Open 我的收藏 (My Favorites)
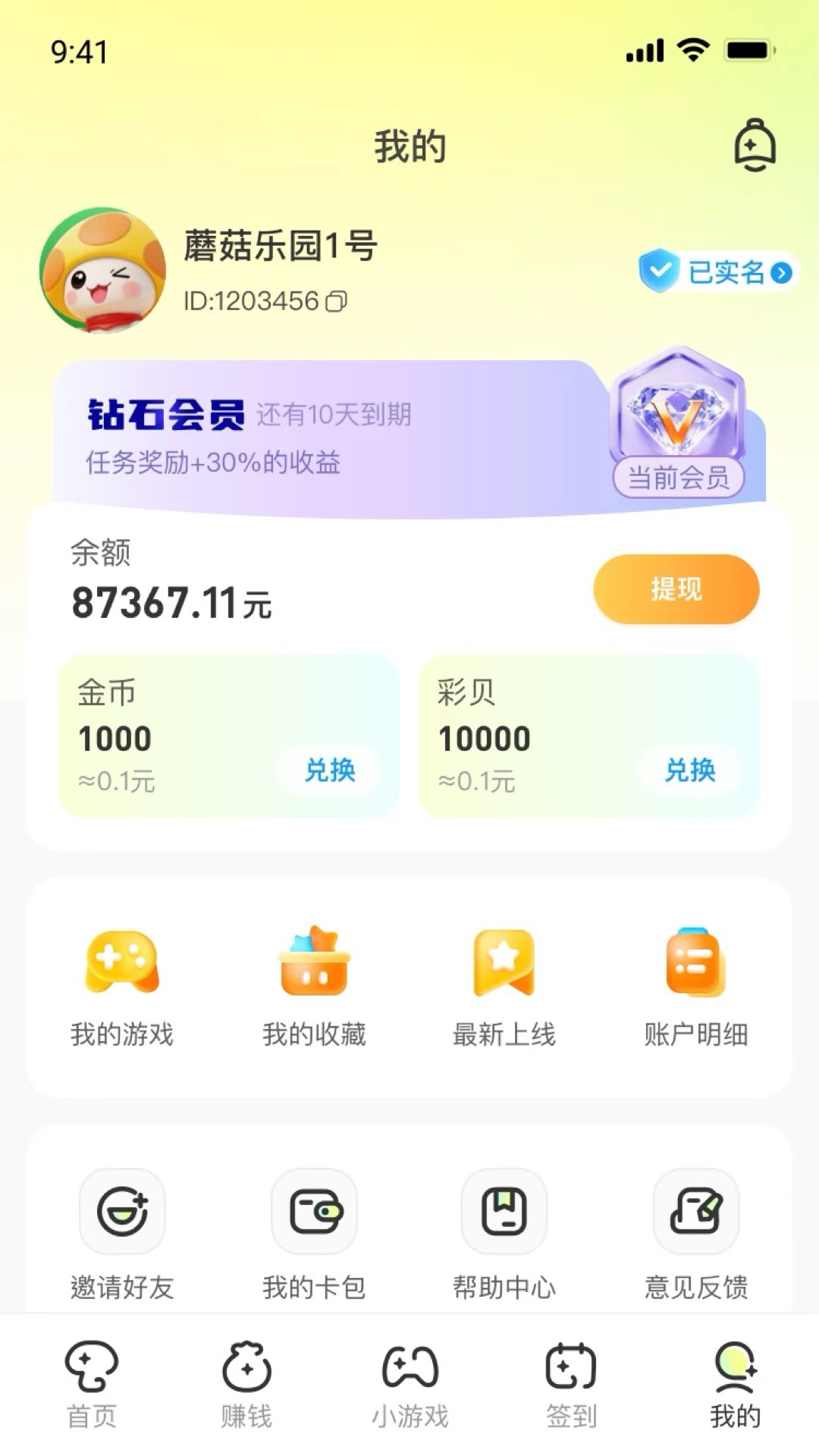Screen dimensions: 819x1456 (x=314, y=986)
